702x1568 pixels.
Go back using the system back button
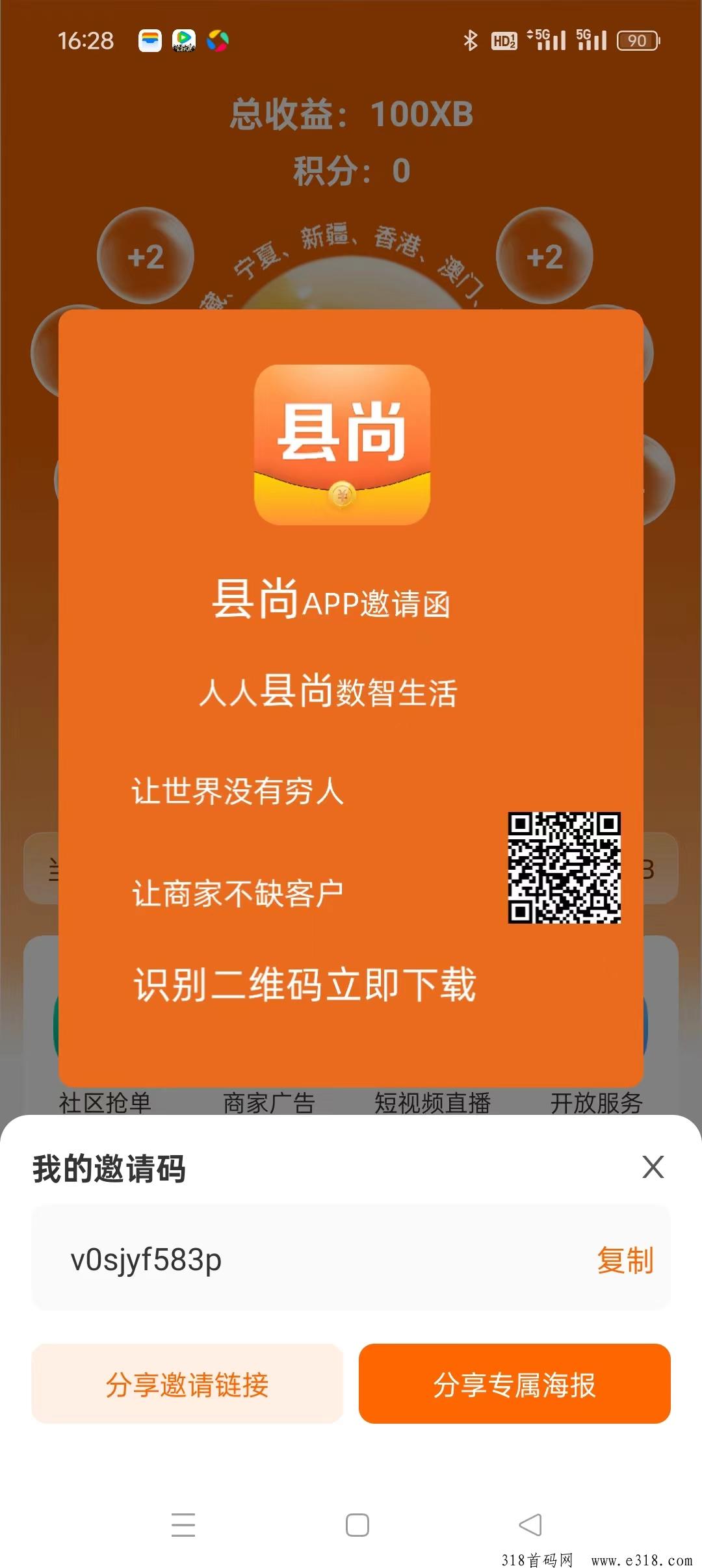coord(530,1525)
